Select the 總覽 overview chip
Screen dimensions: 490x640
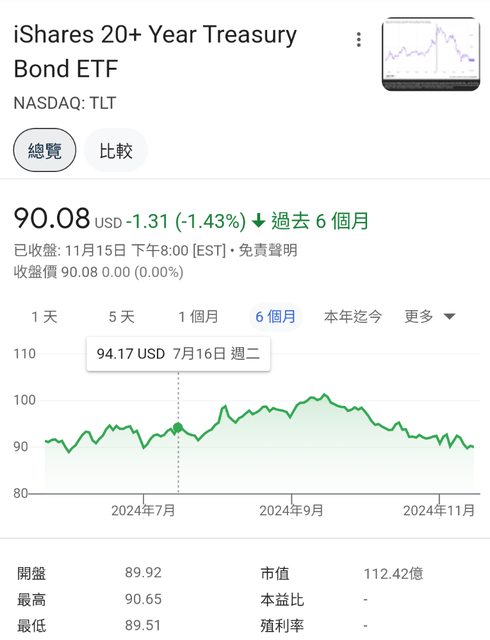pos(45,150)
